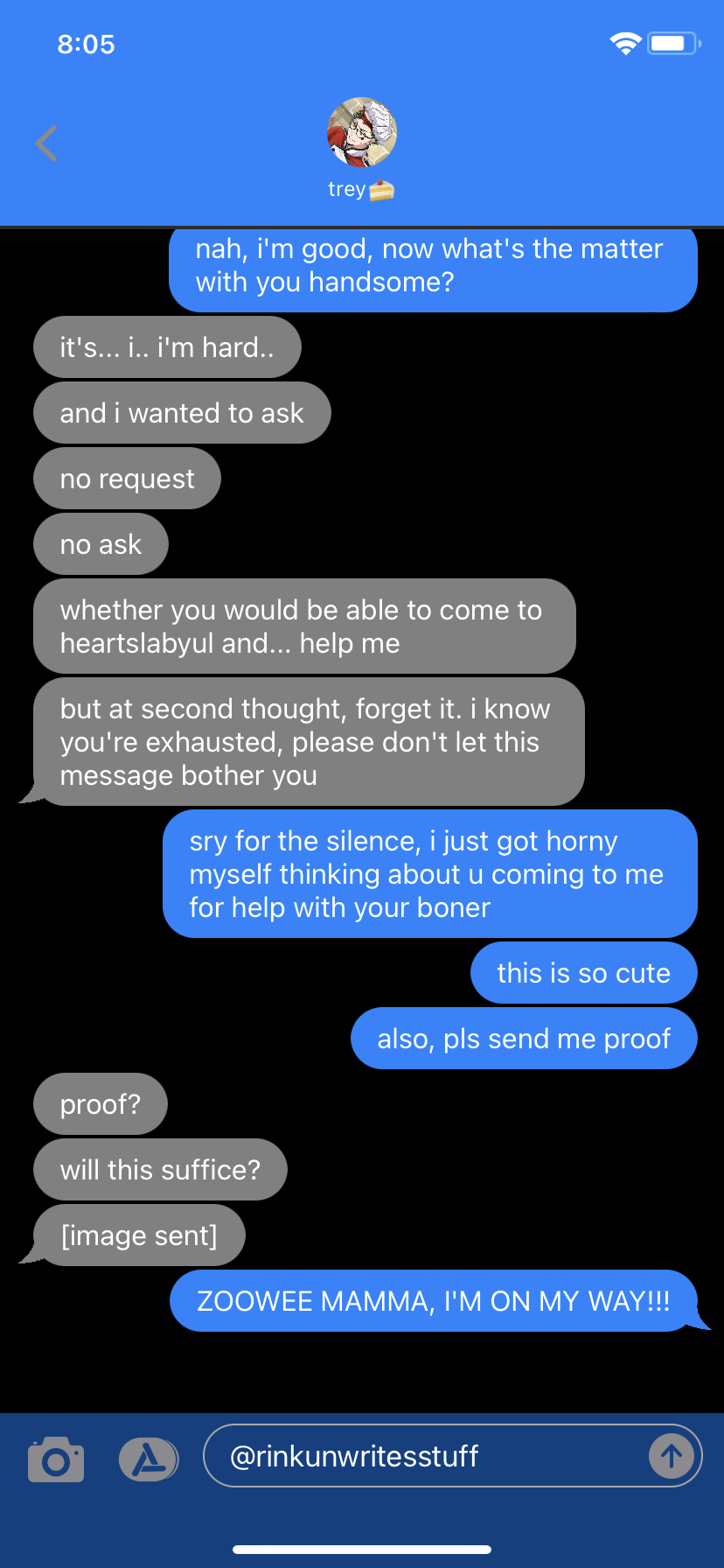Viewport: 724px width, 1568px height.
Task: Go back to the conversations list
Action: coord(46,143)
